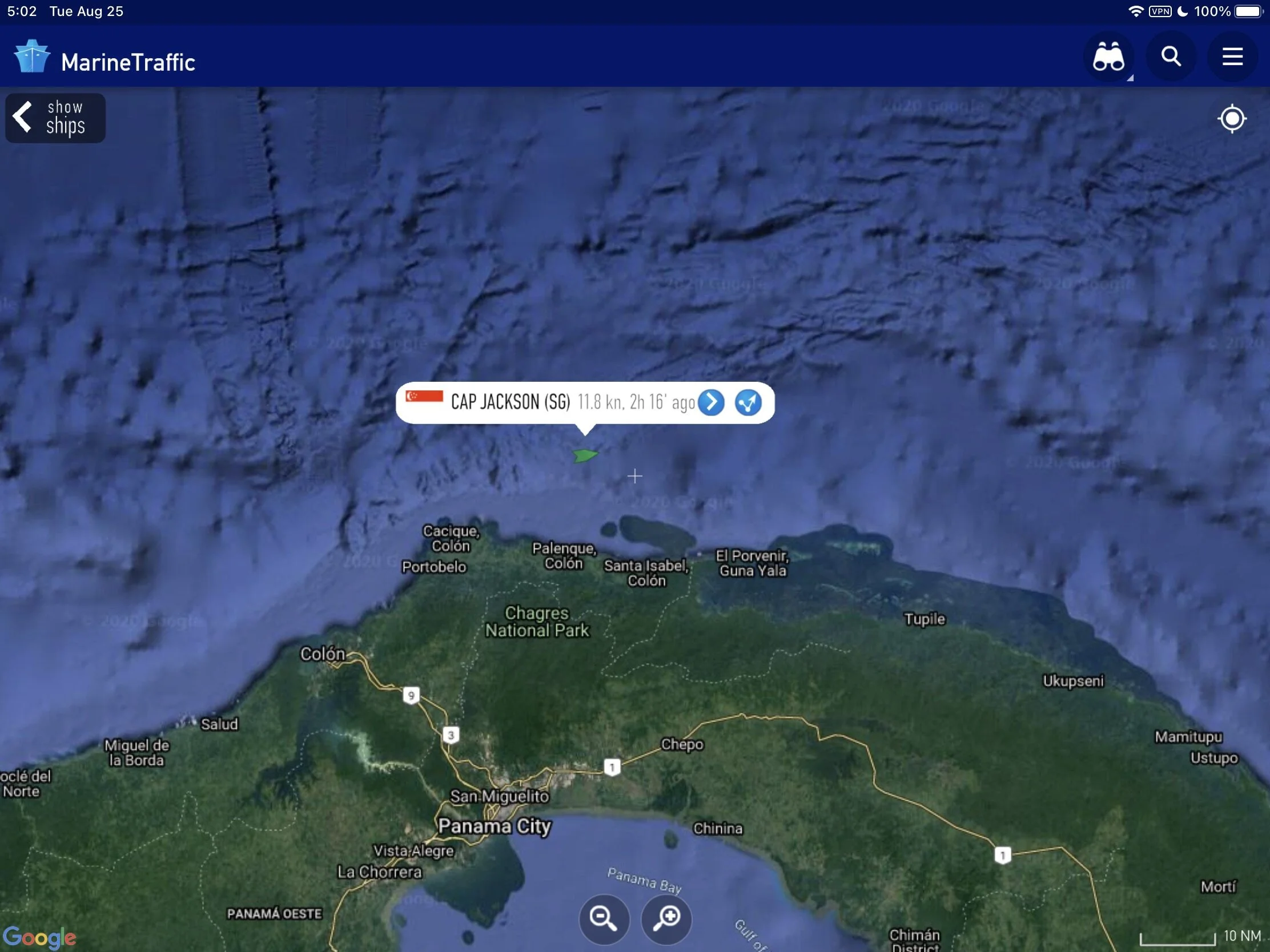
Task: Show CAP JACKSON track route icon
Action: (748, 402)
